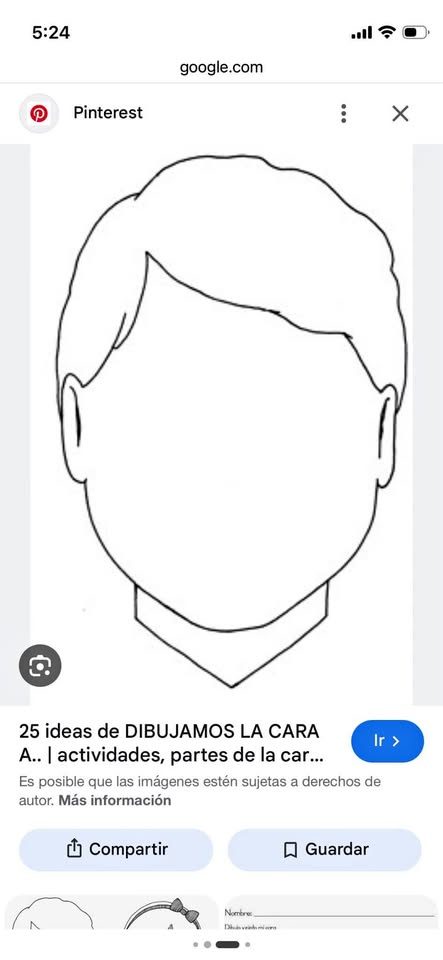Open the related girl faces thumbnail
The height and width of the screenshot is (960, 443).
tap(111, 913)
